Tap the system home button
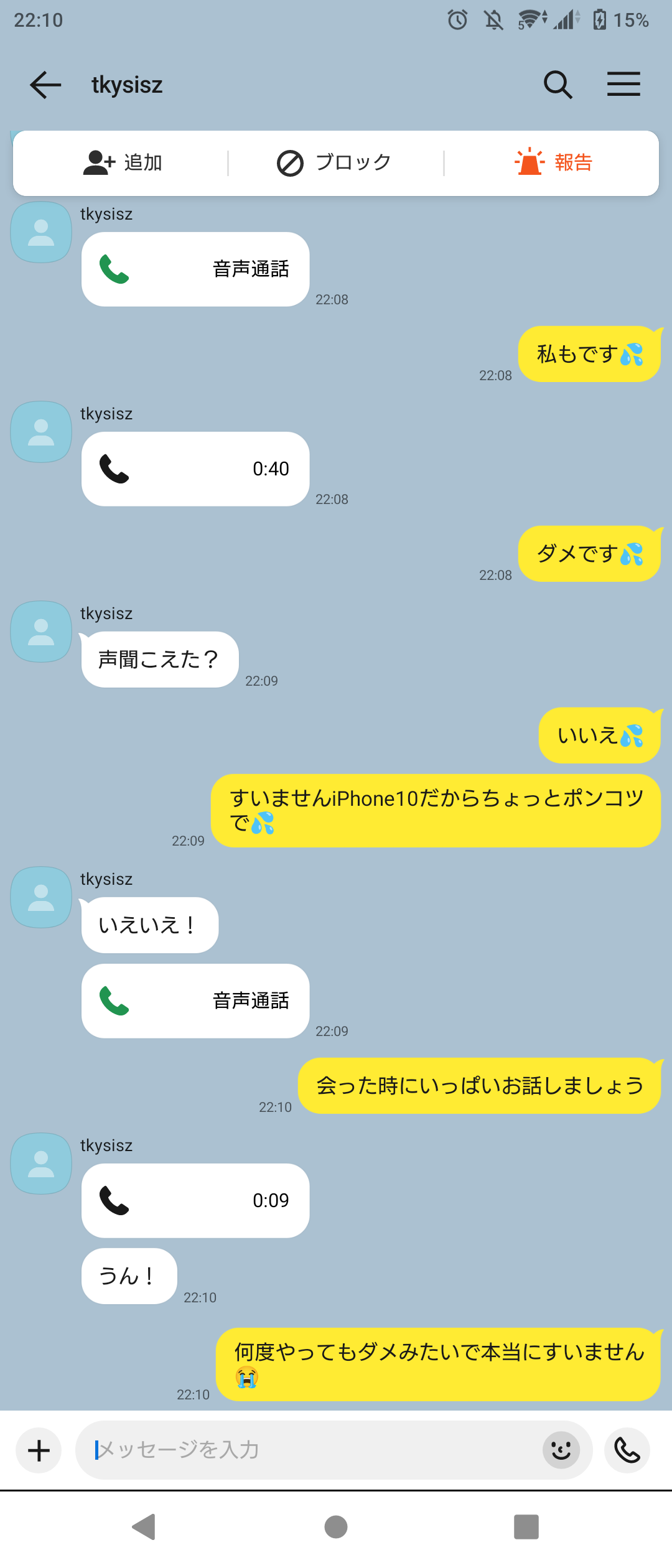Image resolution: width=672 pixels, height=1568 pixels. coord(336,1527)
